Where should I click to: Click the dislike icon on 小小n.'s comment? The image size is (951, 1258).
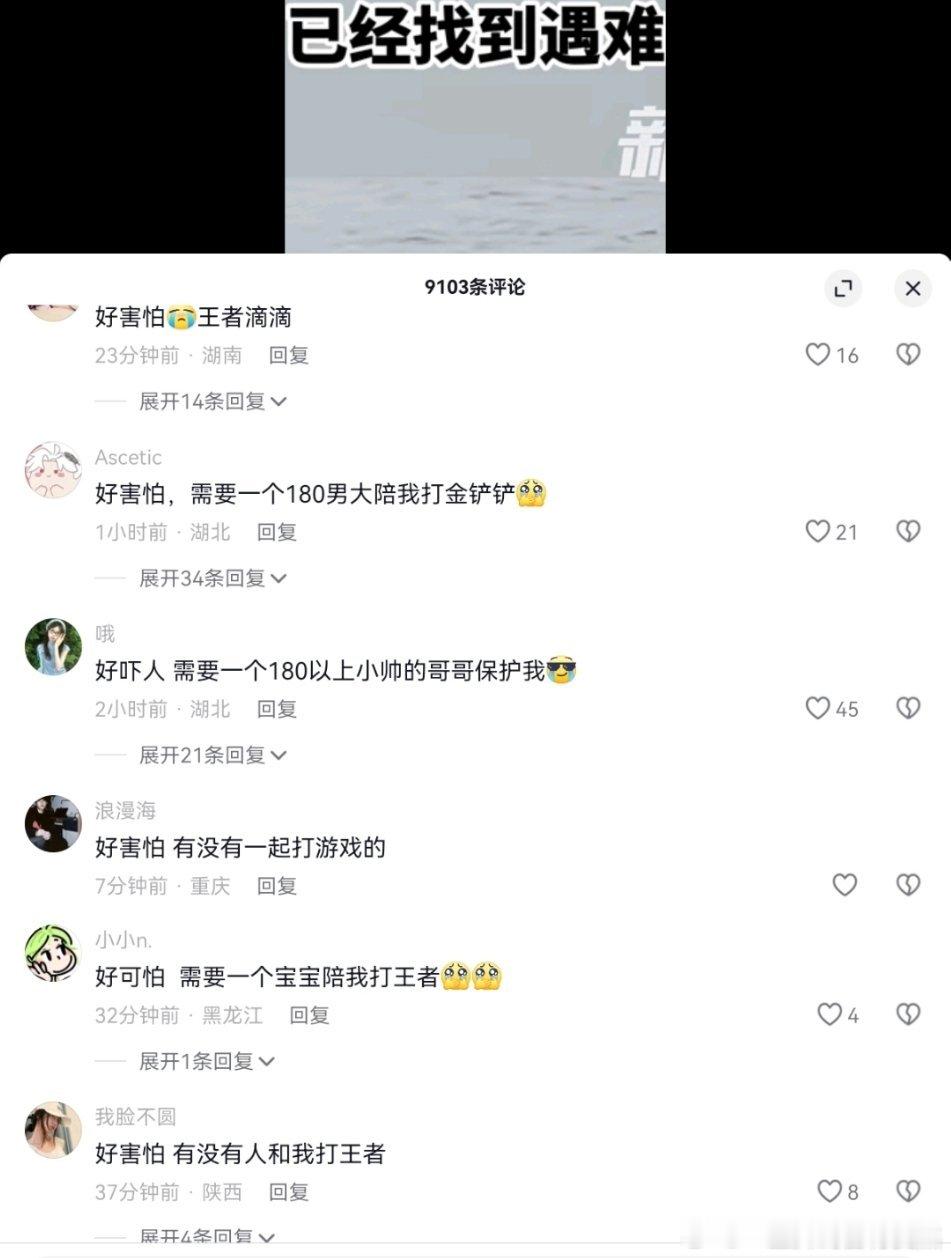click(906, 1014)
